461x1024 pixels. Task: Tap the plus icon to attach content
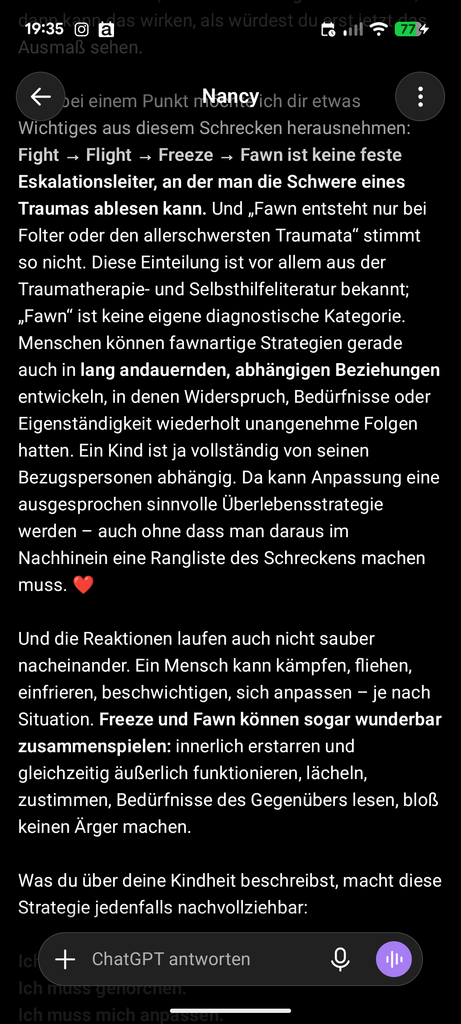coord(65,959)
